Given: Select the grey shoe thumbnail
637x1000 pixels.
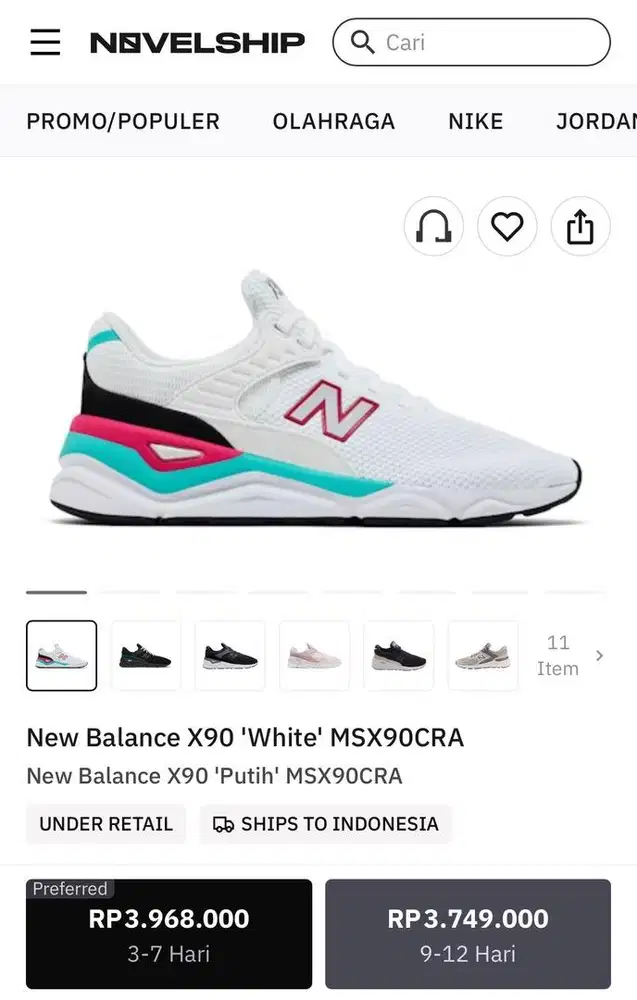Looking at the screenshot, I should (x=483, y=656).
